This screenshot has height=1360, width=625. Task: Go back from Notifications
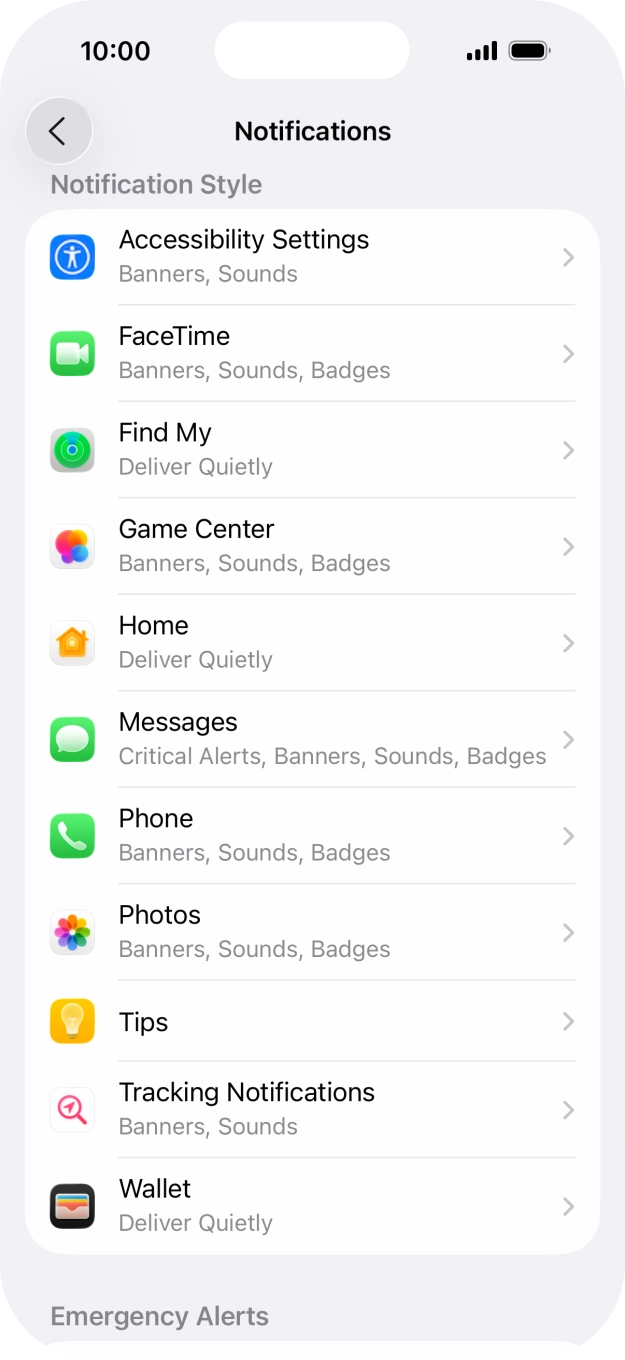pyautogui.click(x=59, y=131)
